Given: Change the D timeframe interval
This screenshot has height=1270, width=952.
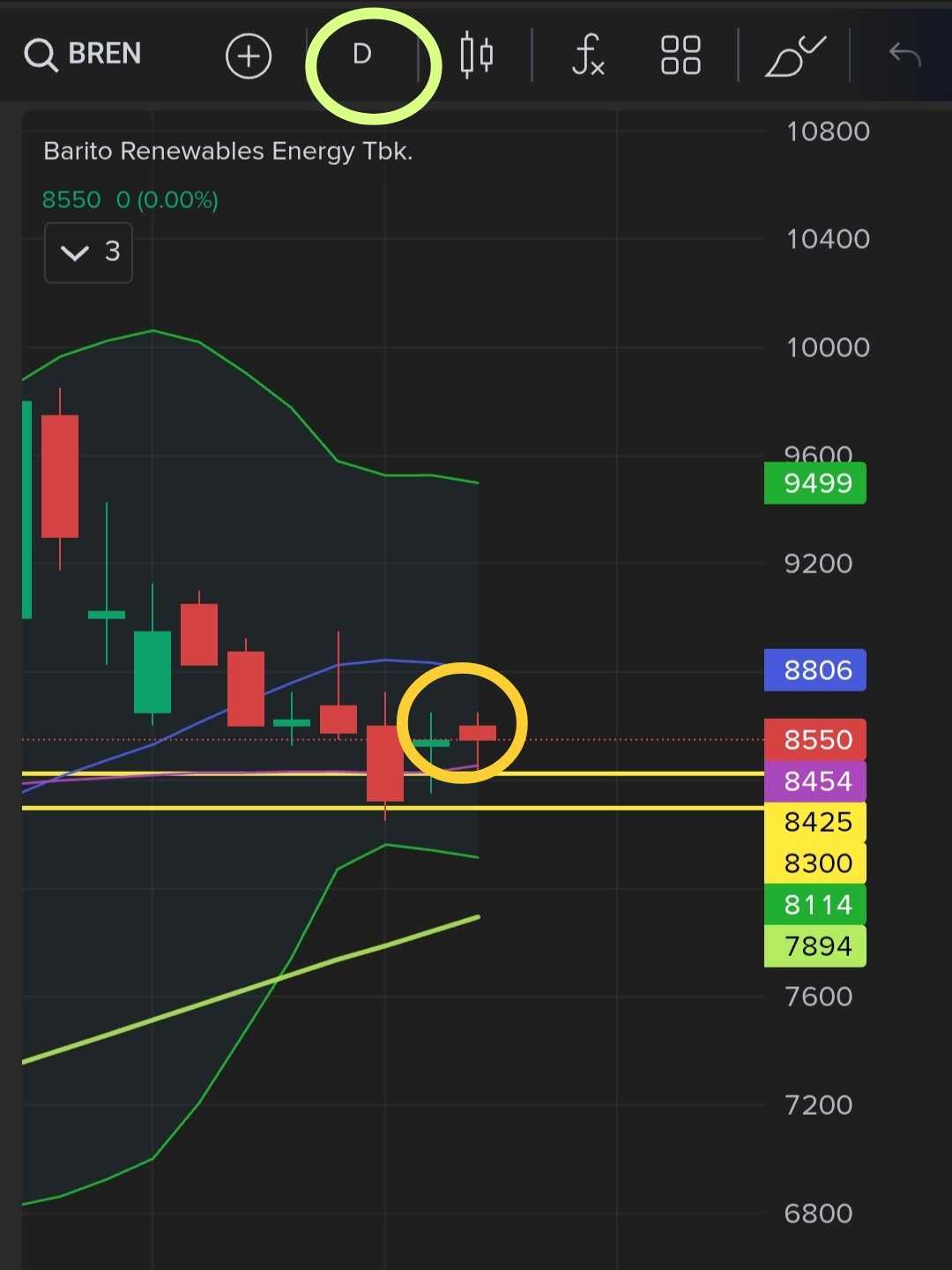Looking at the screenshot, I should click(361, 55).
